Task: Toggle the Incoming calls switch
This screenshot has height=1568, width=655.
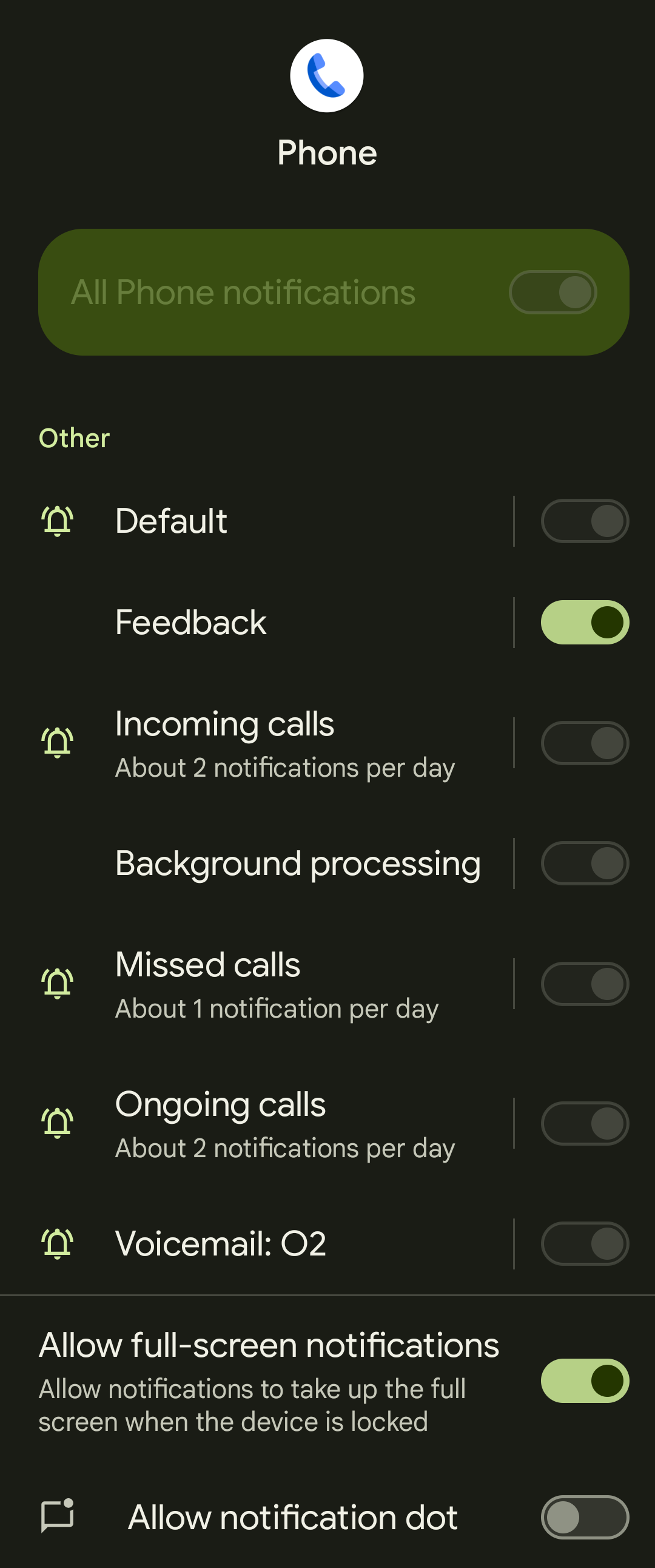Action: tap(585, 743)
